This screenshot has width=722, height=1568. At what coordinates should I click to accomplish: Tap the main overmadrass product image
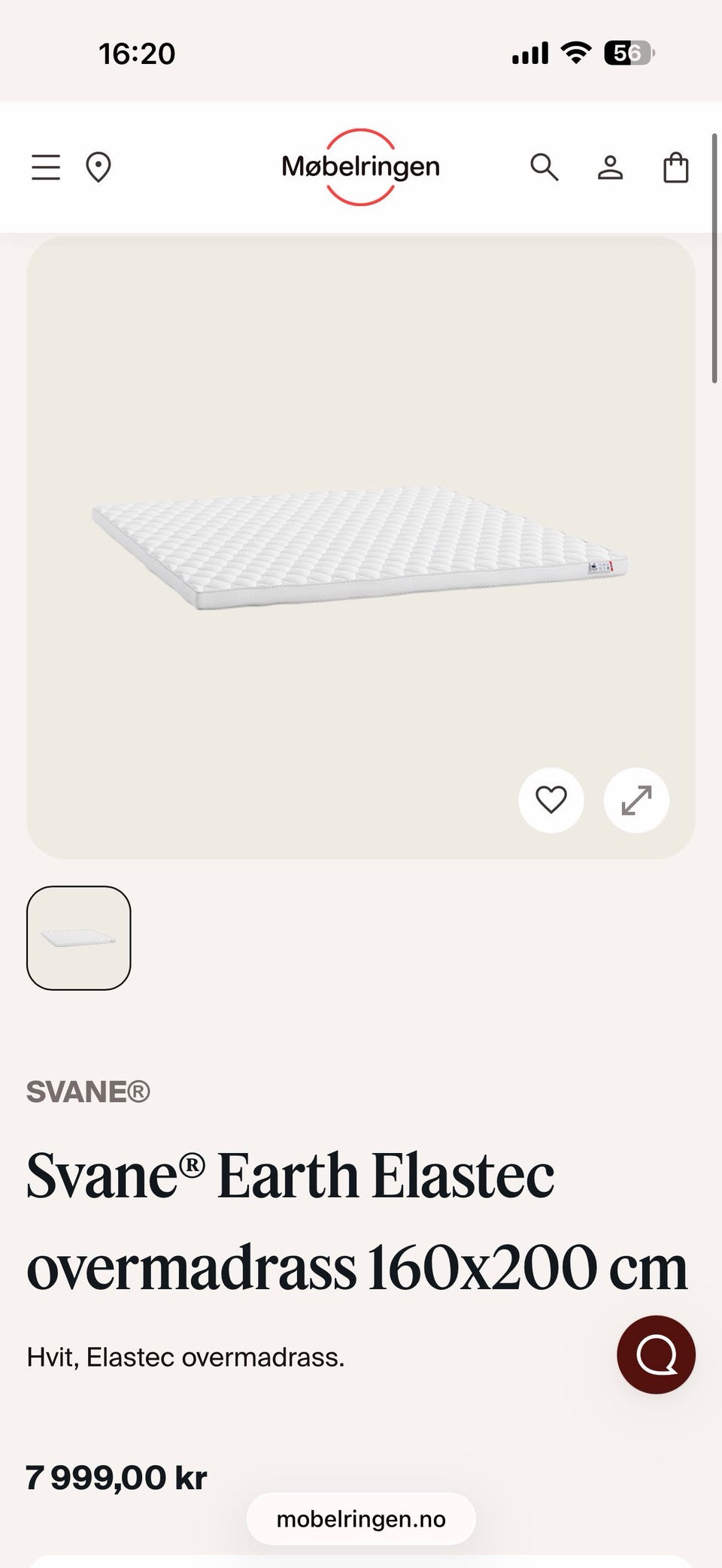point(361,548)
